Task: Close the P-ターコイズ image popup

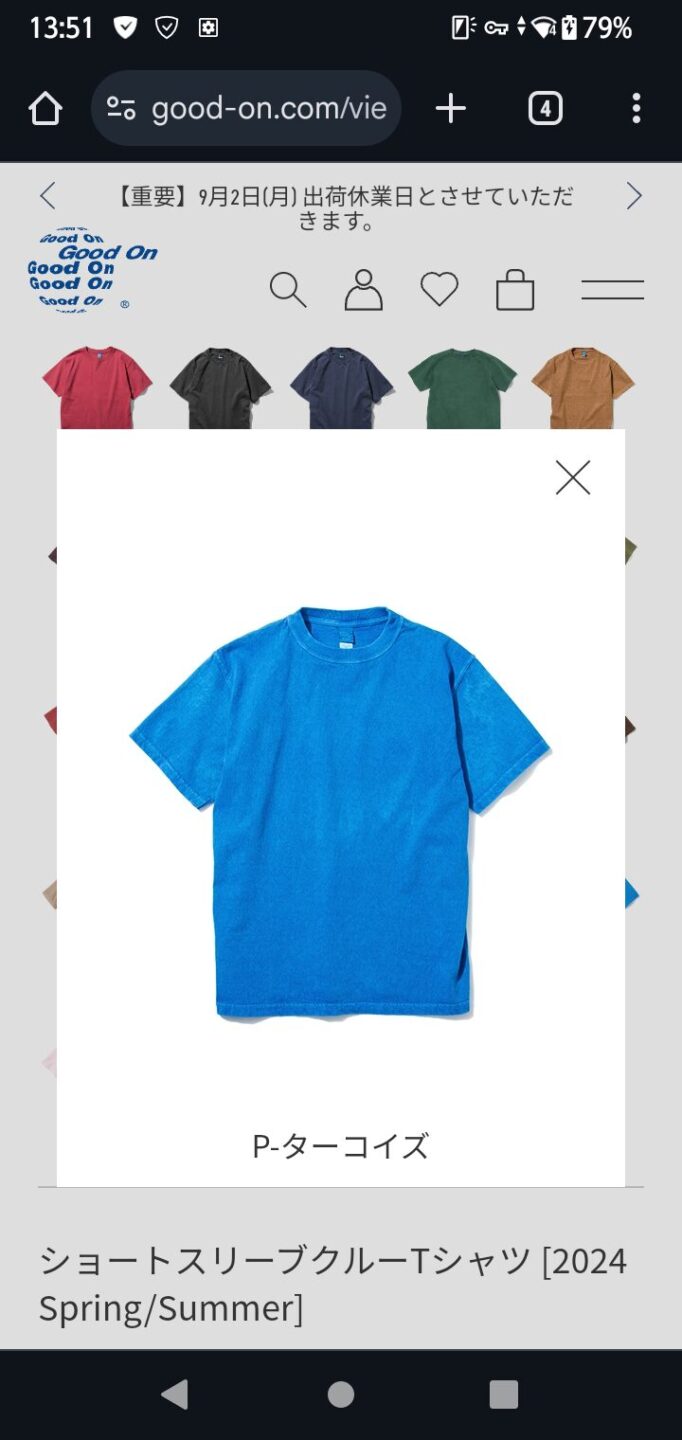Action: point(573,478)
